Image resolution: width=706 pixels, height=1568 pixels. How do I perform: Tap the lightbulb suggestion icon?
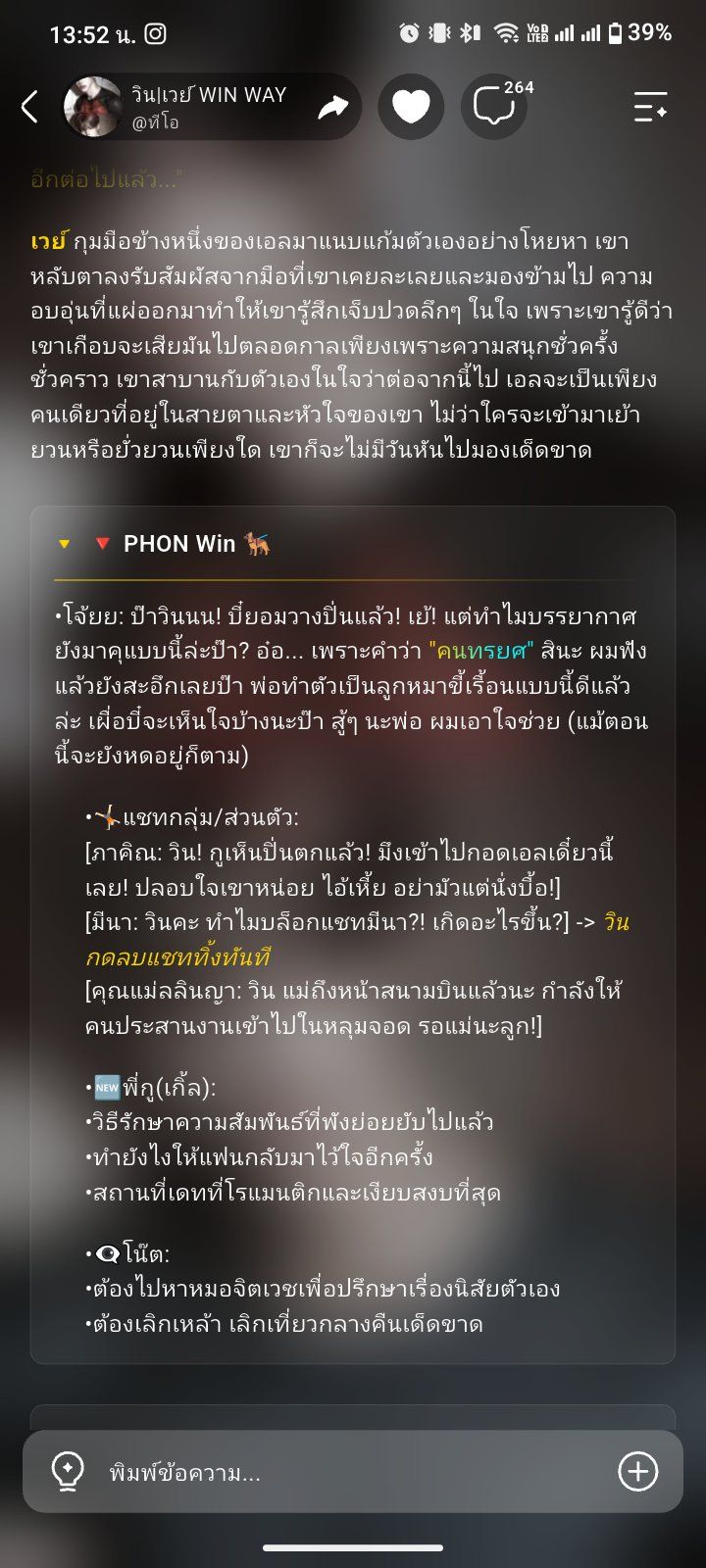coord(67,1471)
